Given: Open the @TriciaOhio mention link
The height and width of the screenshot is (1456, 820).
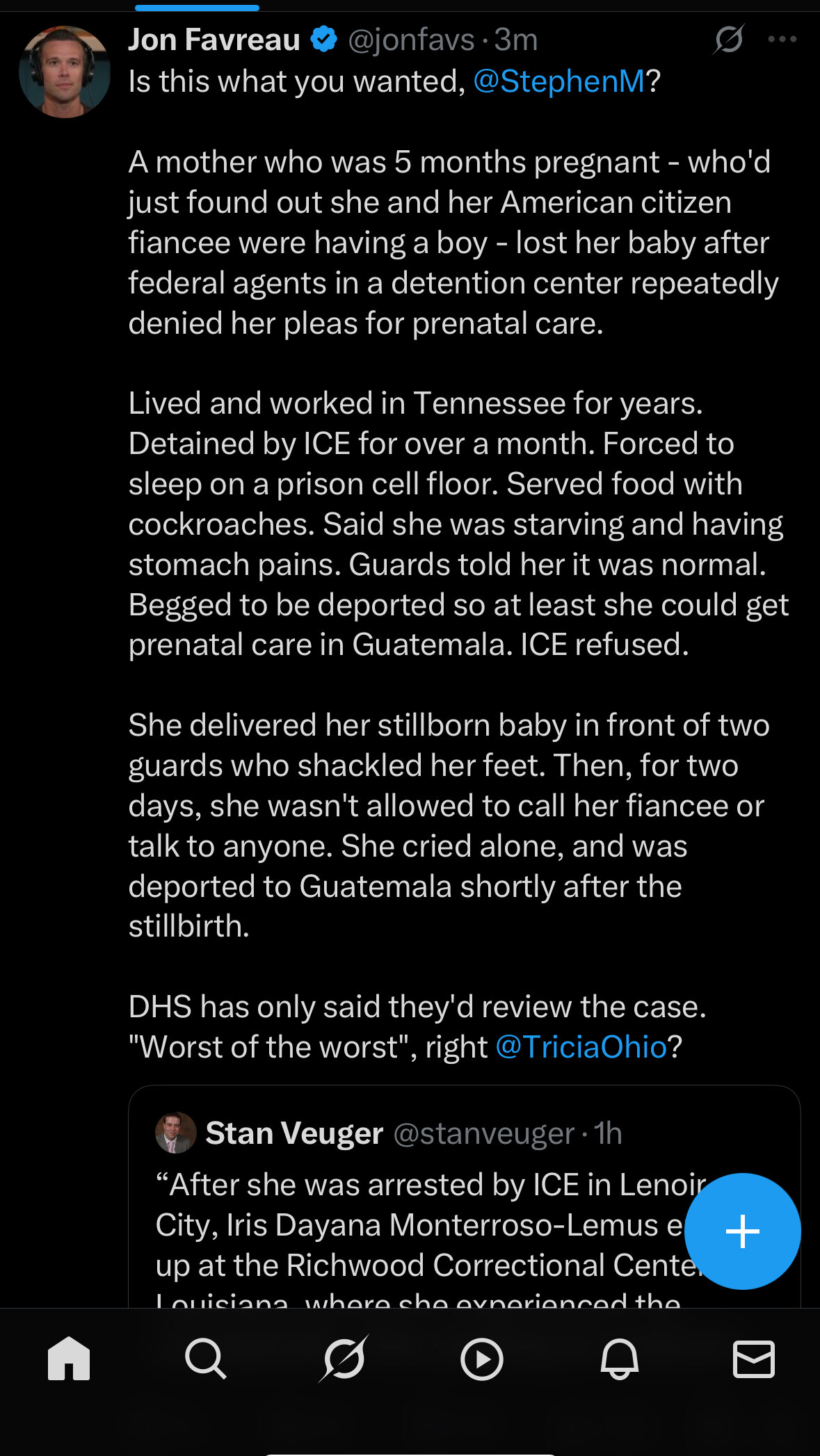Looking at the screenshot, I should click(581, 1046).
